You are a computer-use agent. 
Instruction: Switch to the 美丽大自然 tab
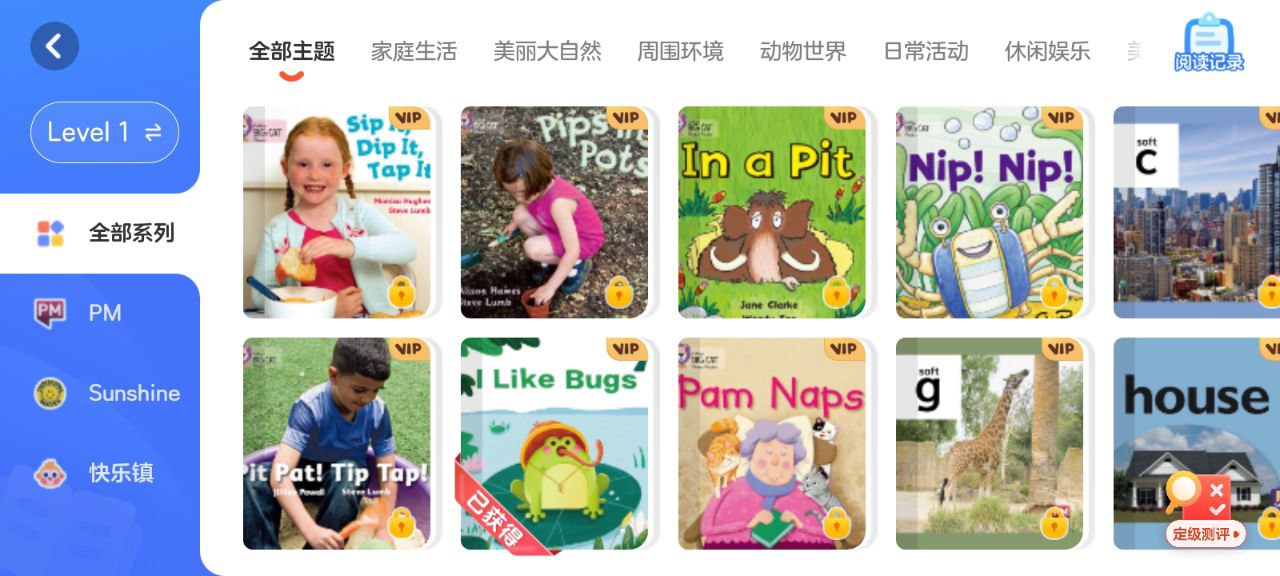[547, 51]
